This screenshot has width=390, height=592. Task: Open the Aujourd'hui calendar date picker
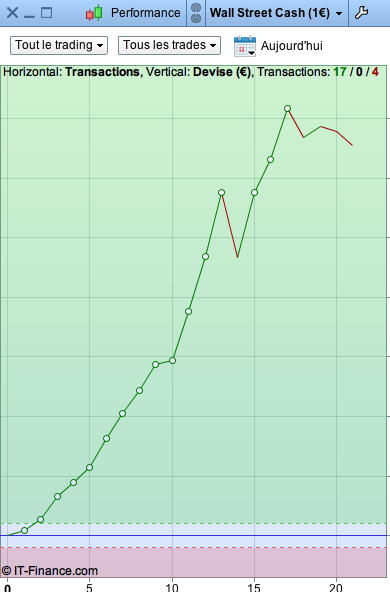[x=245, y=46]
